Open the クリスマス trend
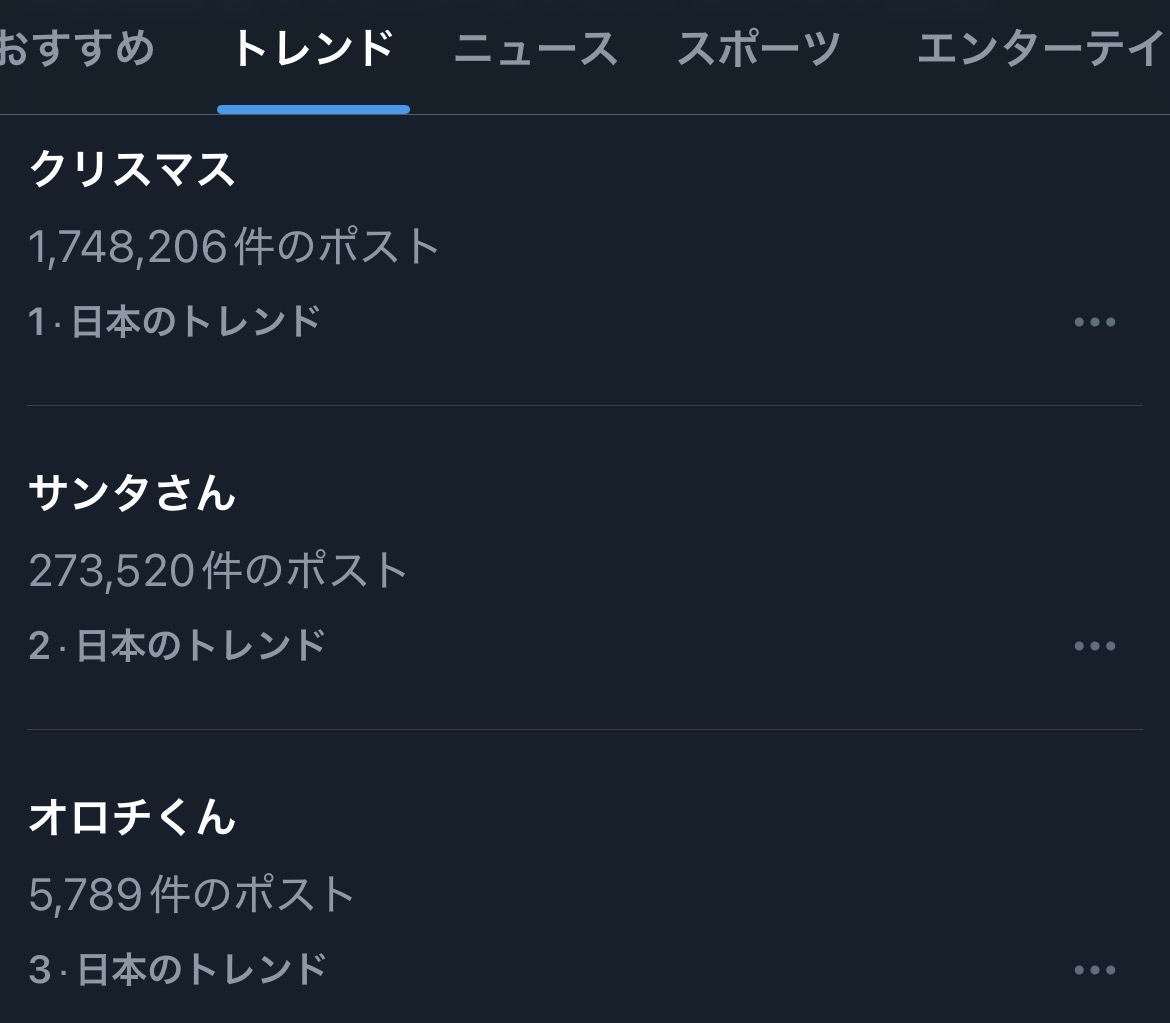Image resolution: width=1170 pixels, height=1023 pixels. (133, 169)
